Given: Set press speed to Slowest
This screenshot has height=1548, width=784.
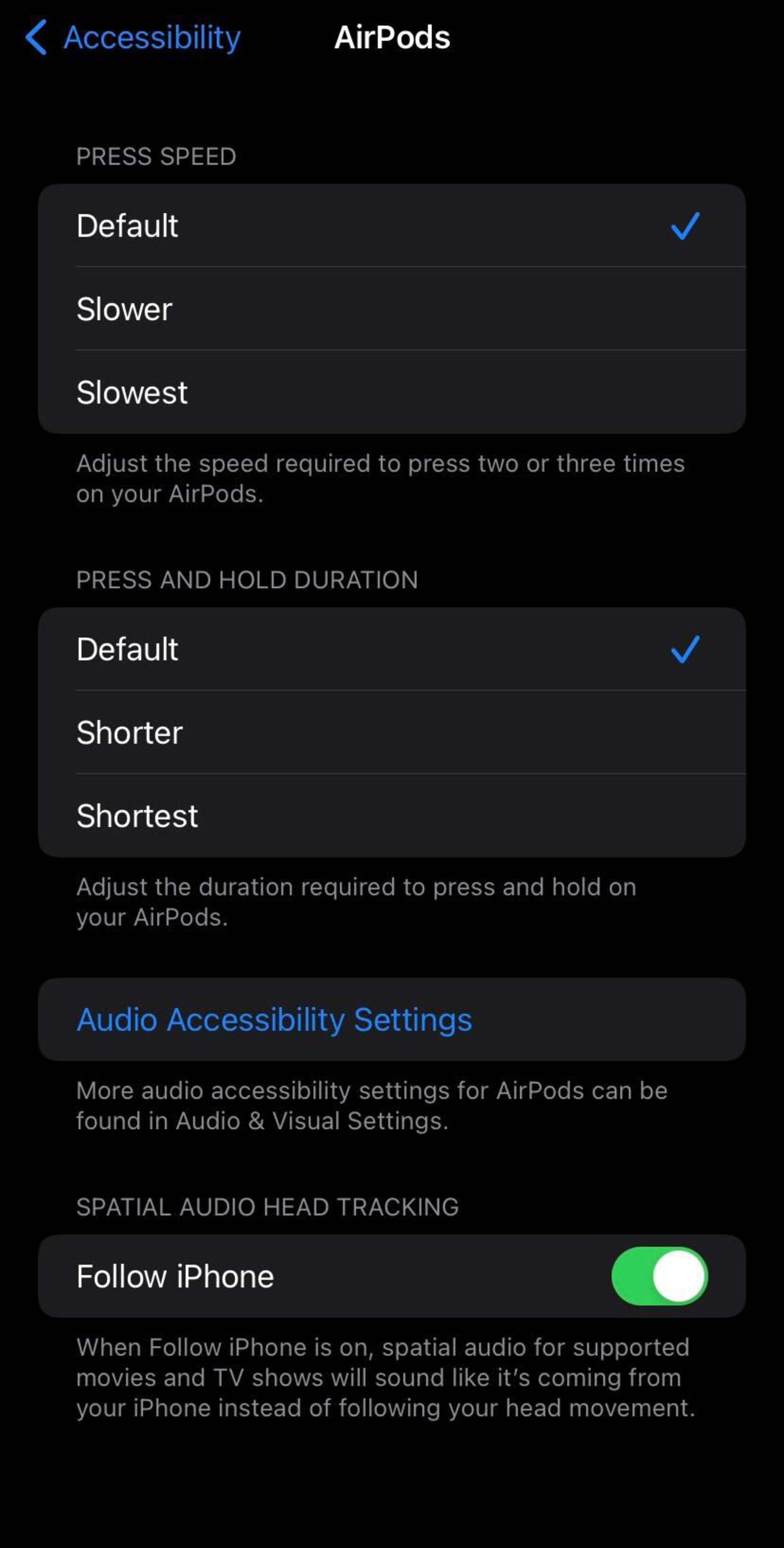Looking at the screenshot, I should tap(392, 392).
